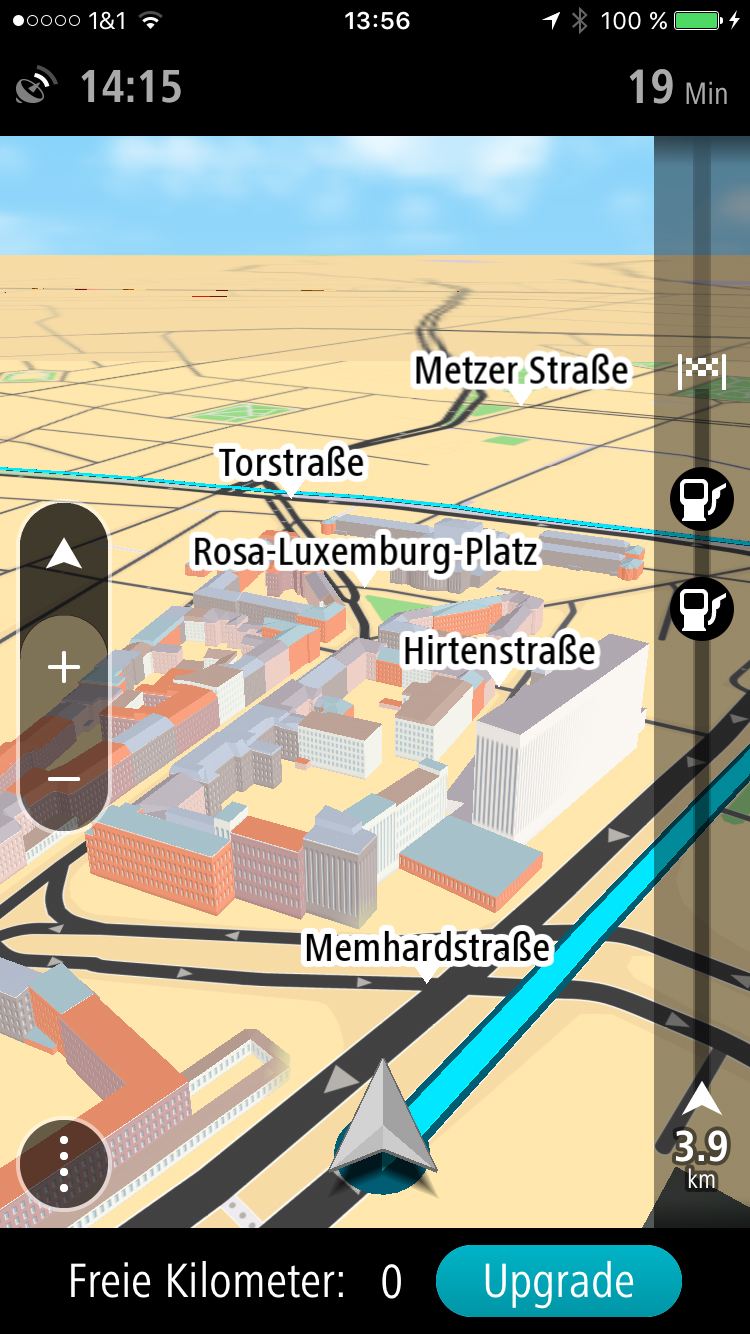Select the destination flag on the route bar
Viewport: 750px width, 1334px height.
(x=702, y=372)
